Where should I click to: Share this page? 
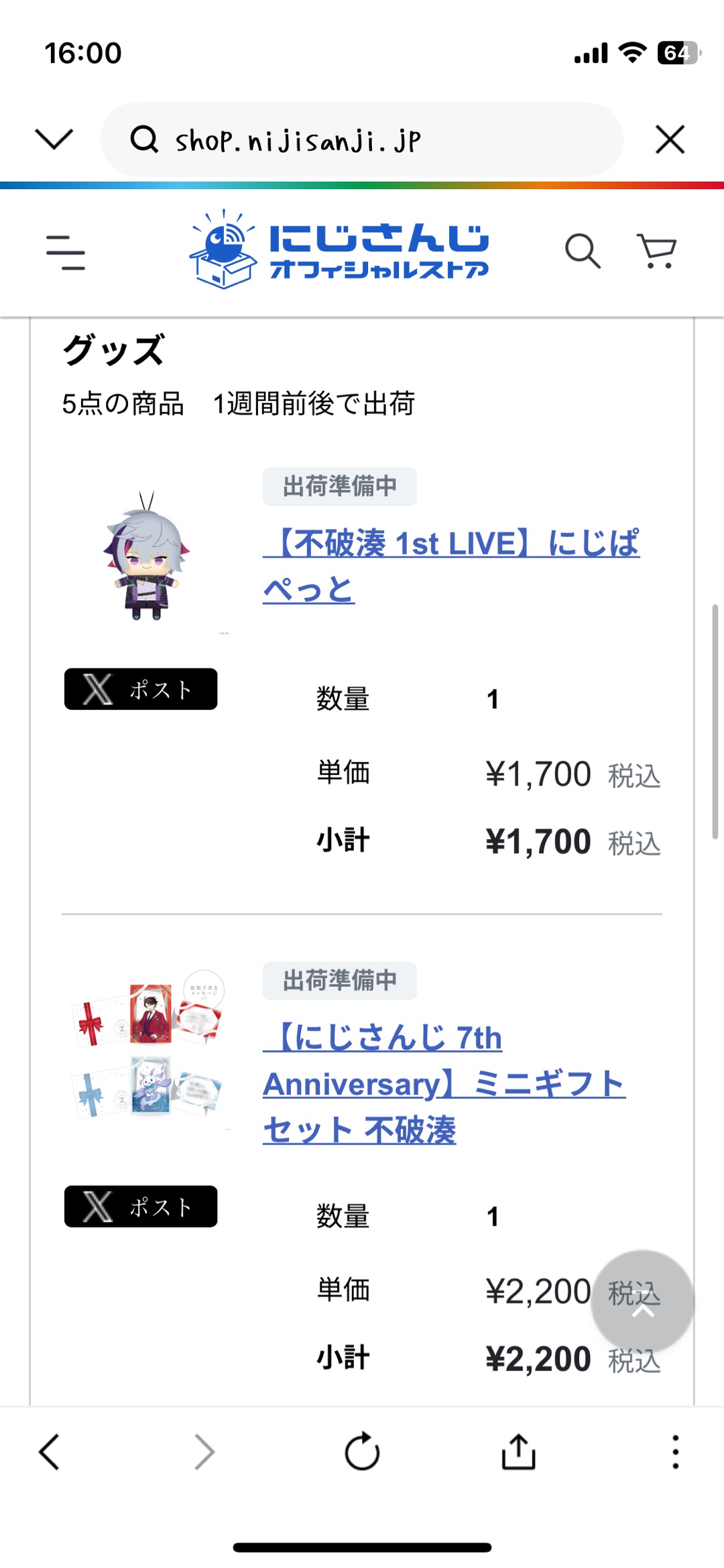(518, 1452)
